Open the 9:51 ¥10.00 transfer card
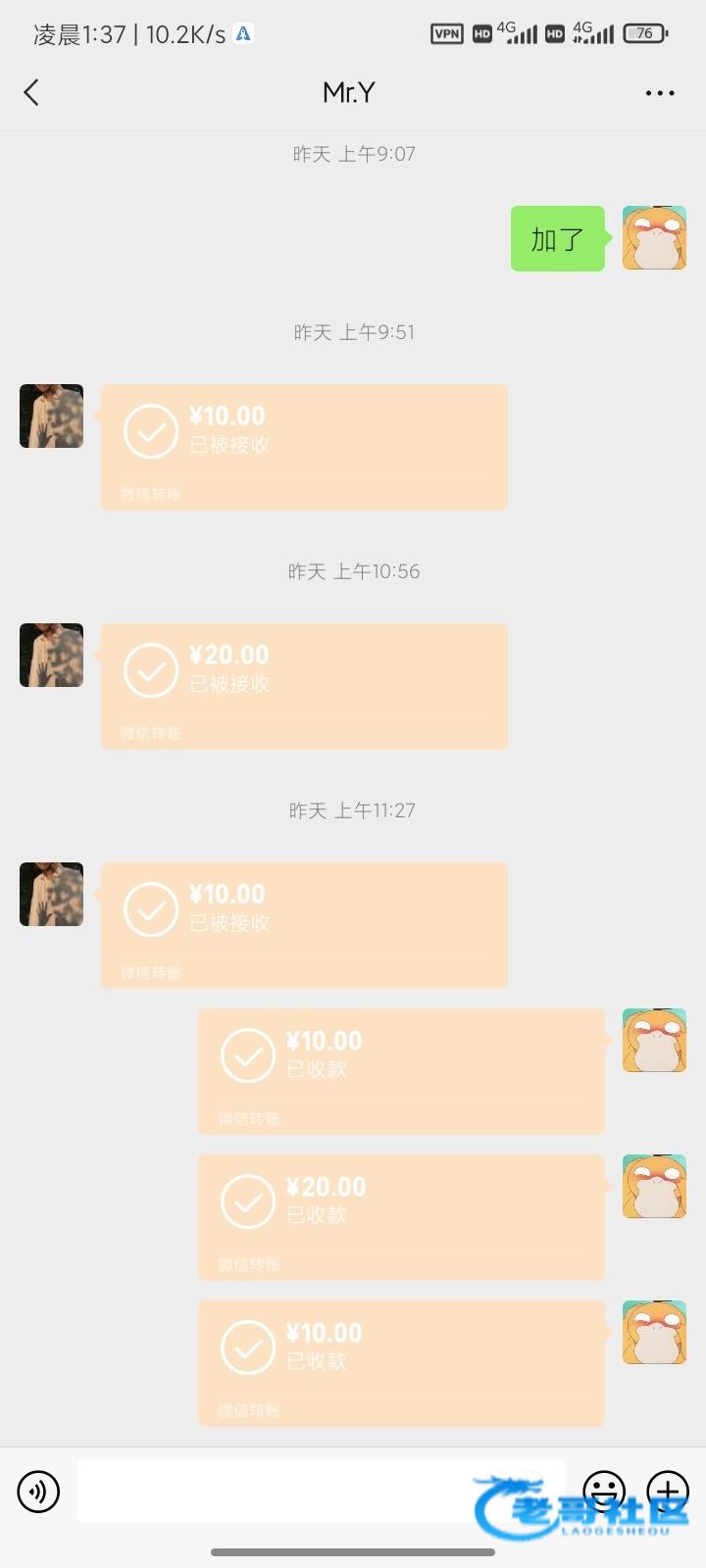The image size is (706, 1568). [x=304, y=447]
